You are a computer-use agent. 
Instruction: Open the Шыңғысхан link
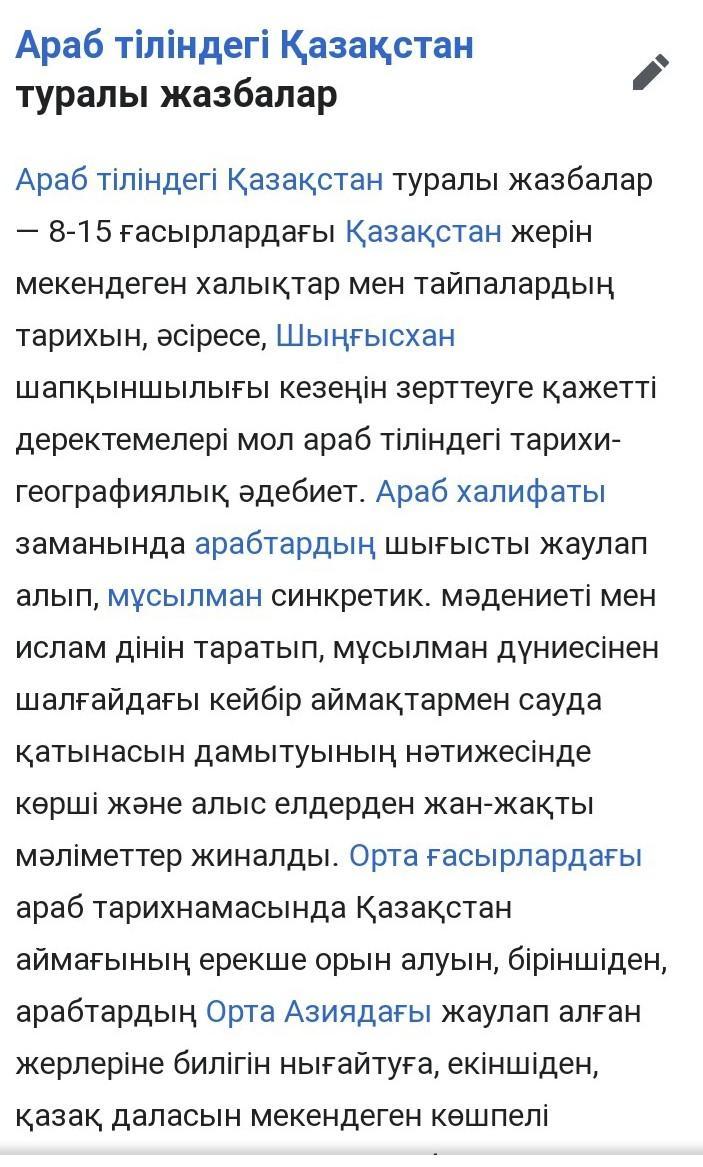point(365,336)
